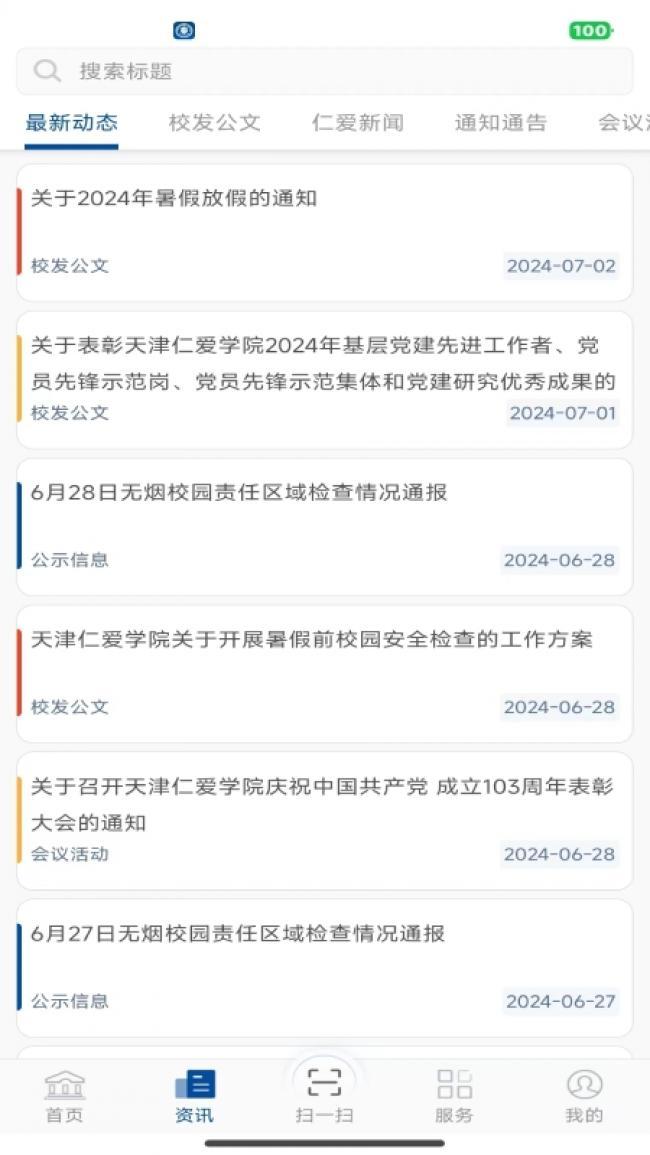Switch to the 仁爱新闻 tab
The height and width of the screenshot is (1155, 650).
click(x=357, y=122)
